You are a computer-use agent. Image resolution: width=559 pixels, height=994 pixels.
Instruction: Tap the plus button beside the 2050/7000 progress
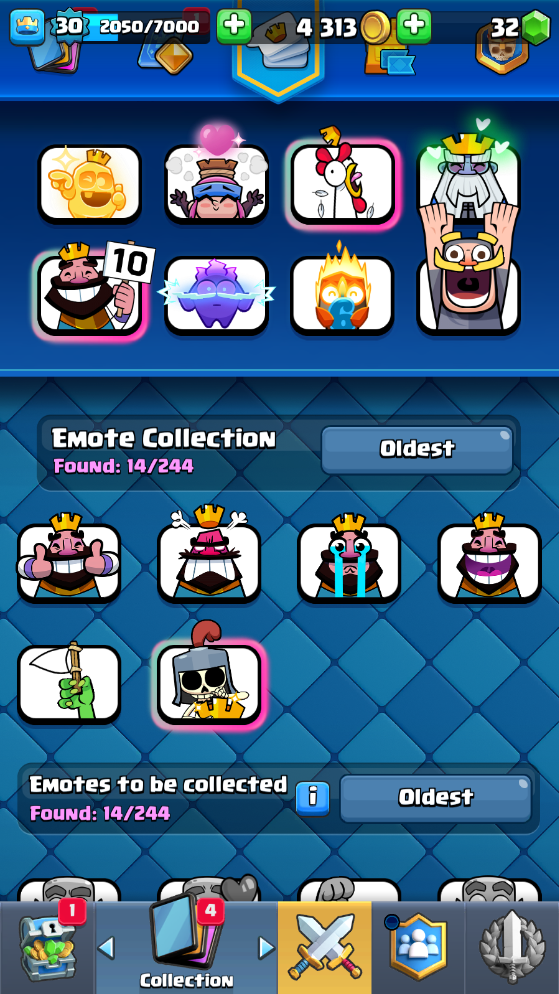234,26
